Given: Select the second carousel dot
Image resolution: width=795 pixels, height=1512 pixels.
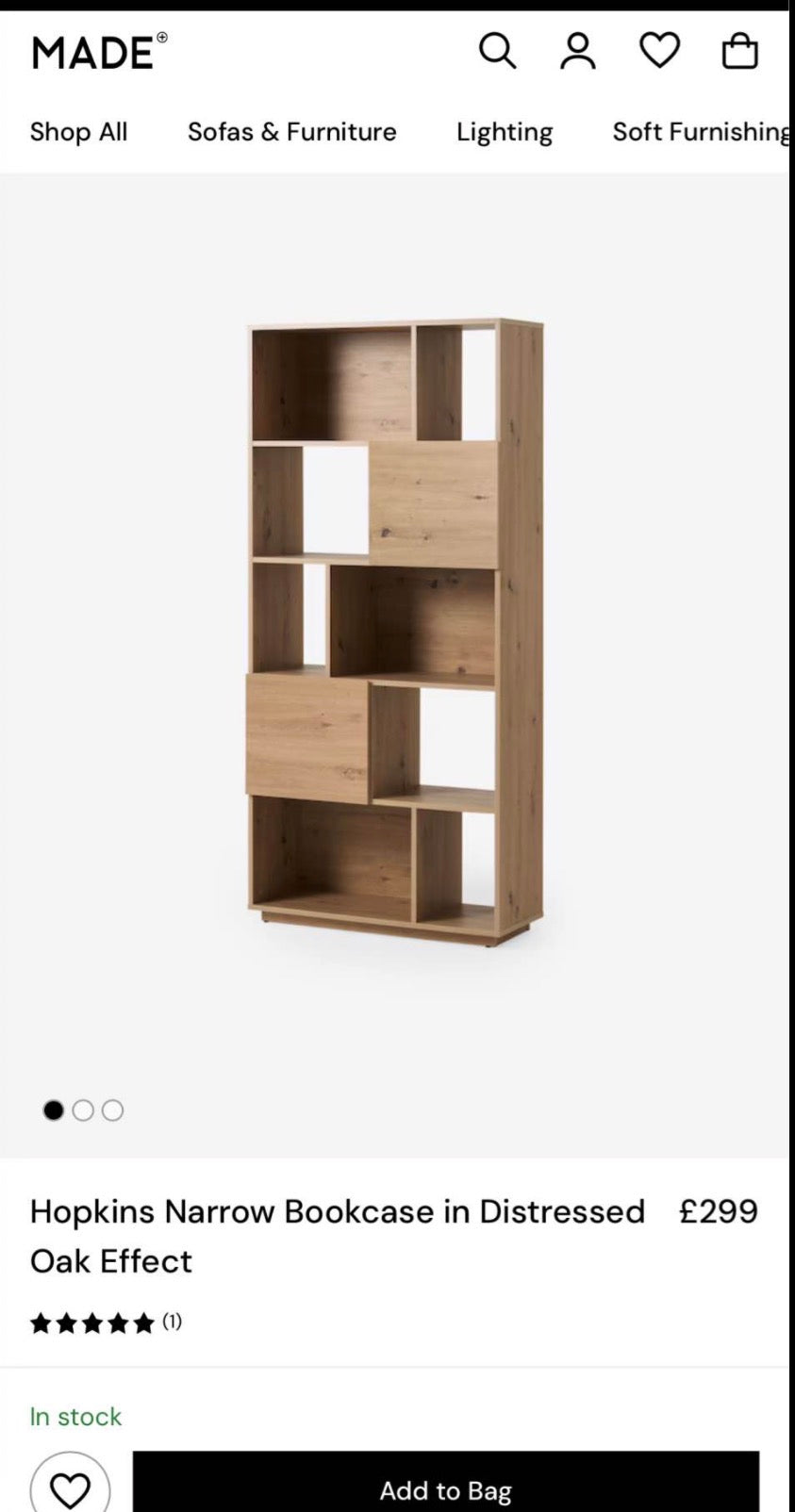Looking at the screenshot, I should coord(84,1110).
